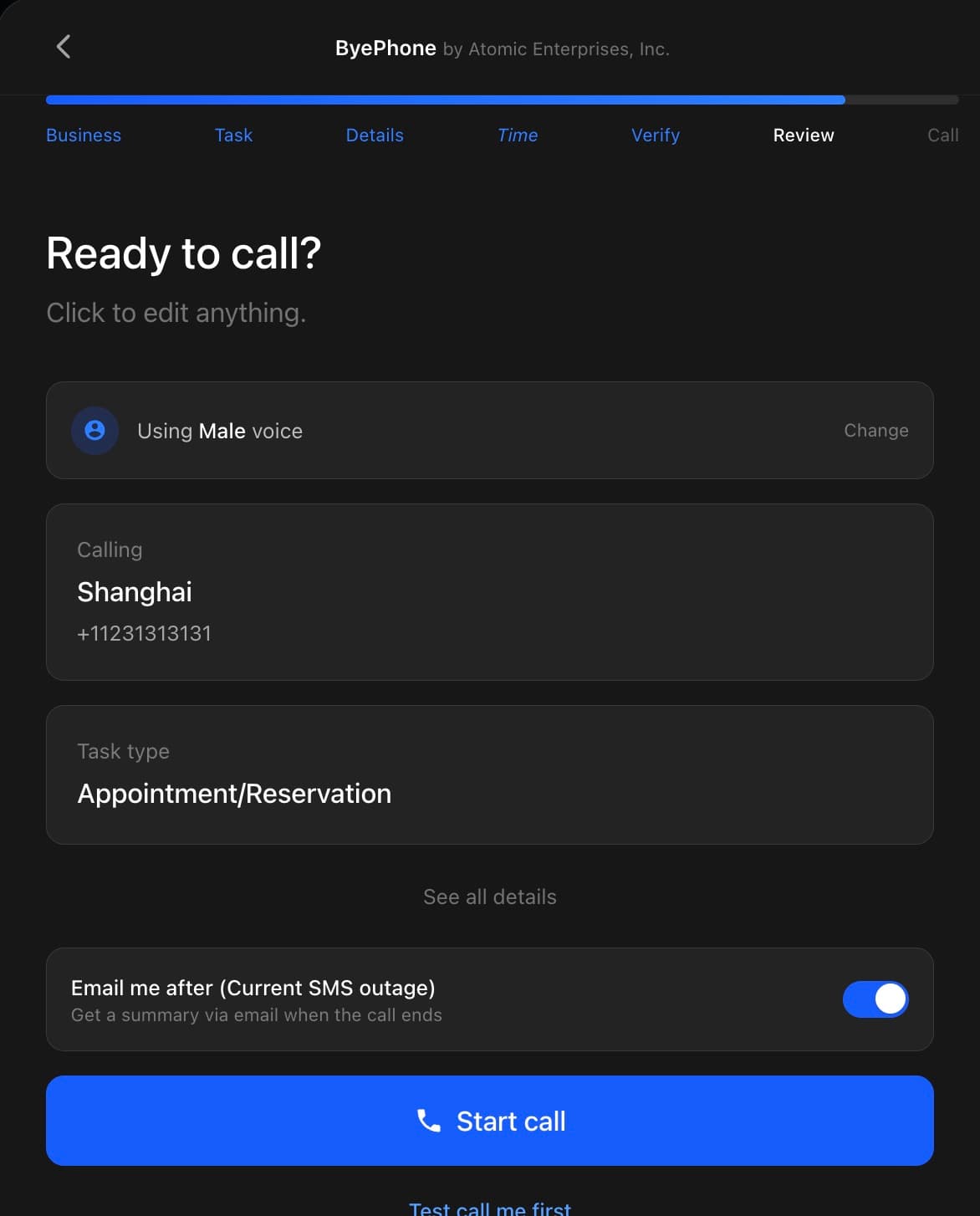Disable the Email me after switch

pos(875,999)
